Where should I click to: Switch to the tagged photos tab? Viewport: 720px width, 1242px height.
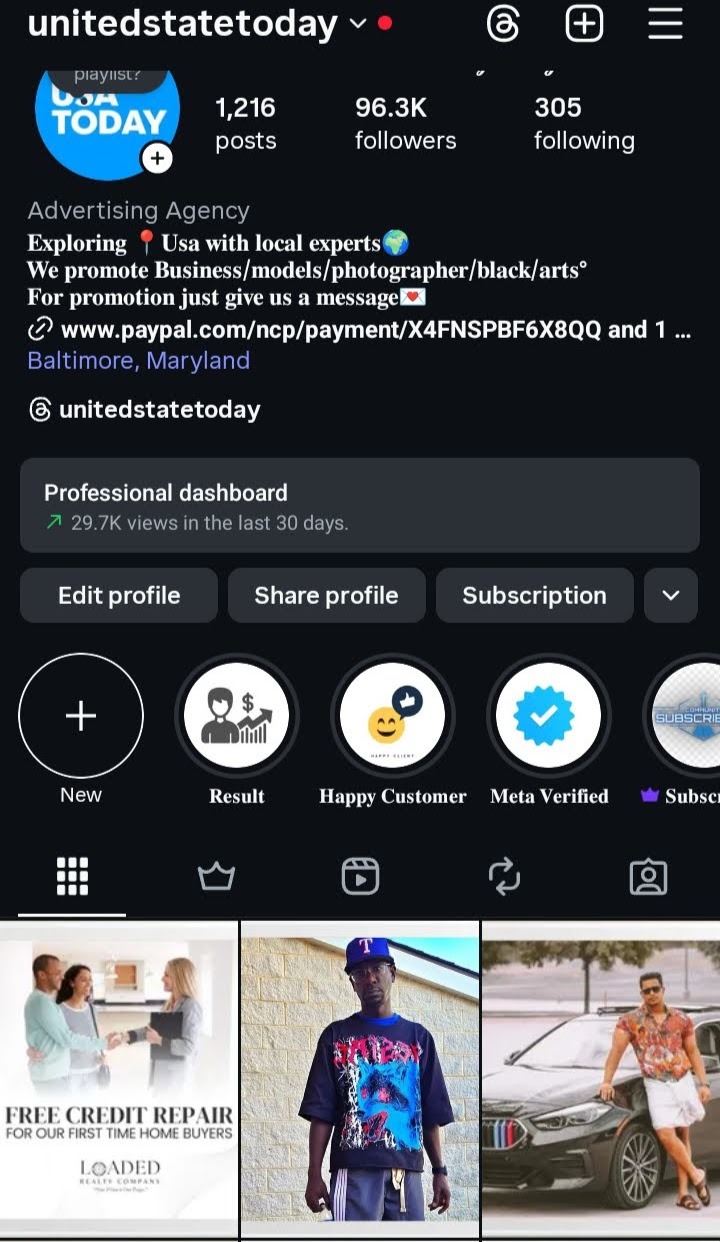point(648,877)
